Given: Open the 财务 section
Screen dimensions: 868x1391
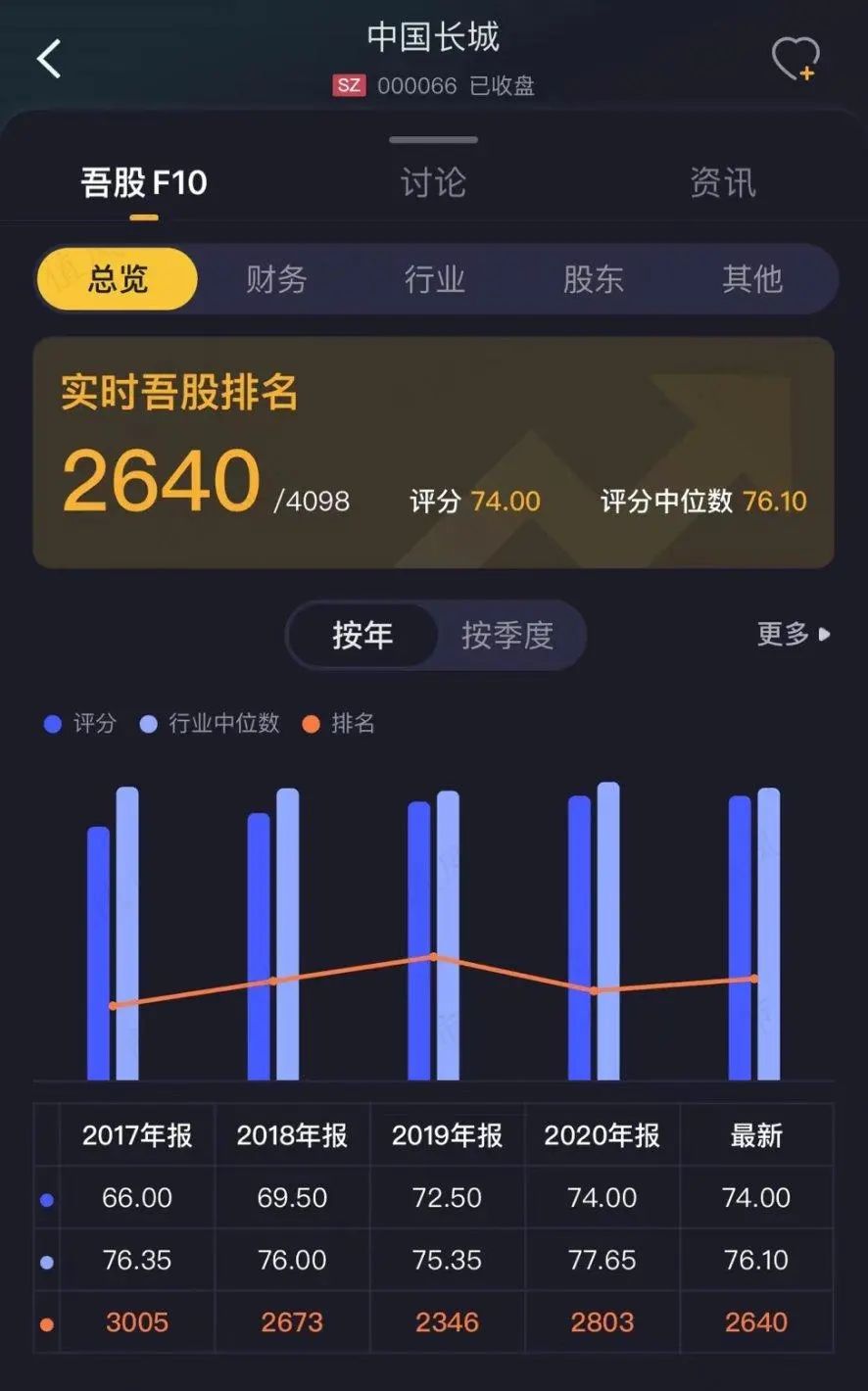Looking at the screenshot, I should tap(276, 279).
